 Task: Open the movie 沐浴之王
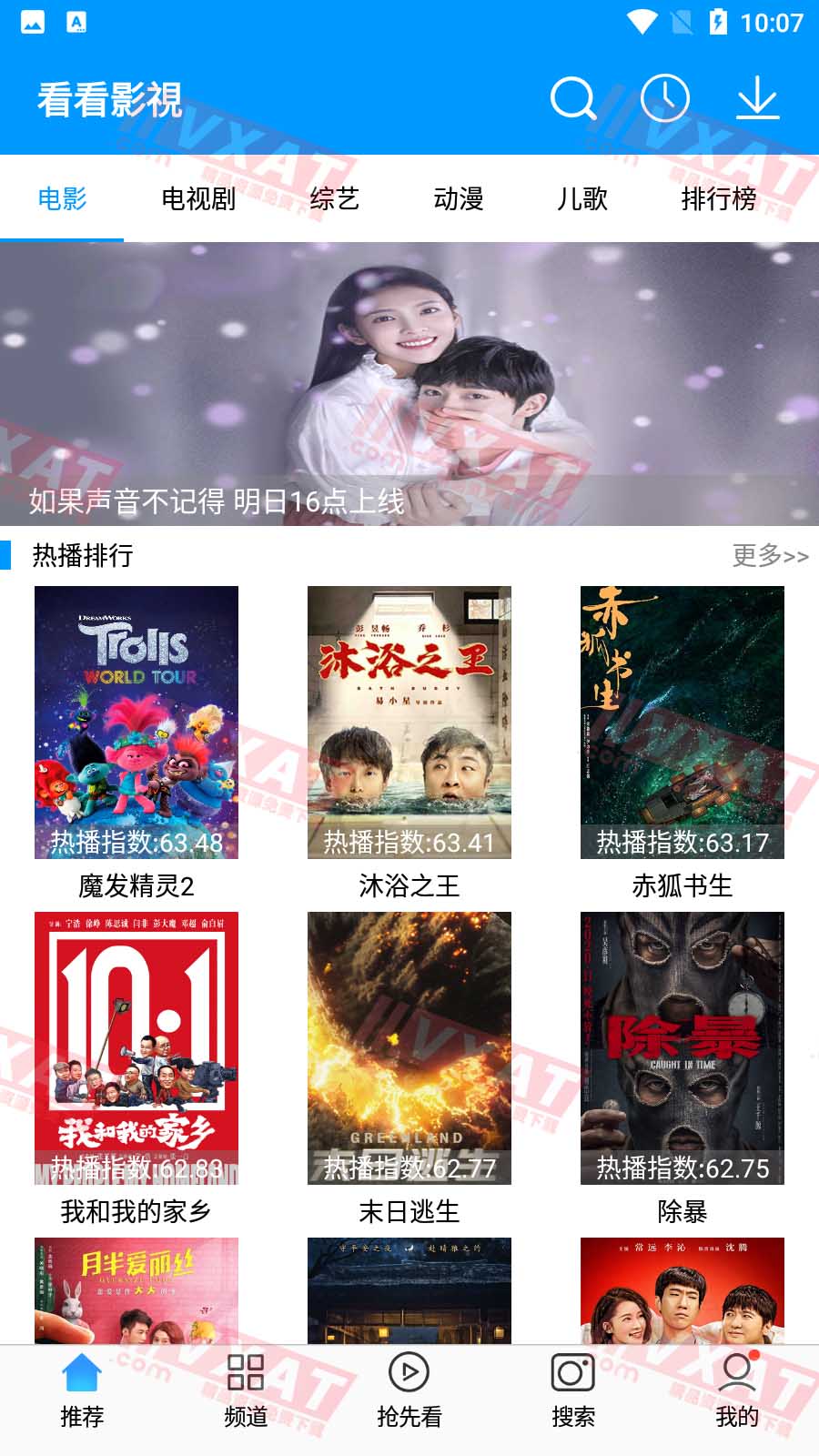[409, 723]
